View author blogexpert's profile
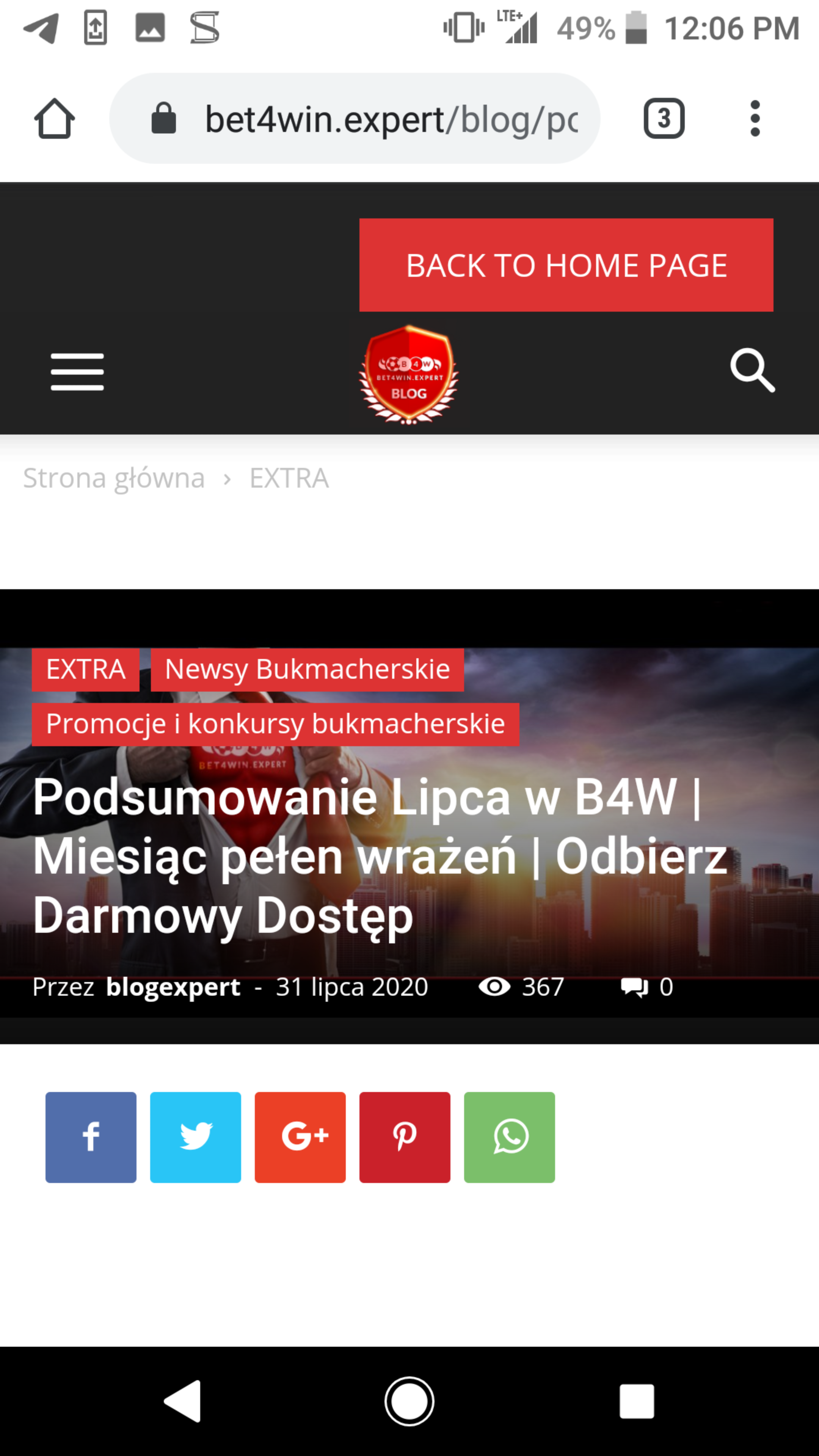The image size is (819, 1456). (x=173, y=987)
